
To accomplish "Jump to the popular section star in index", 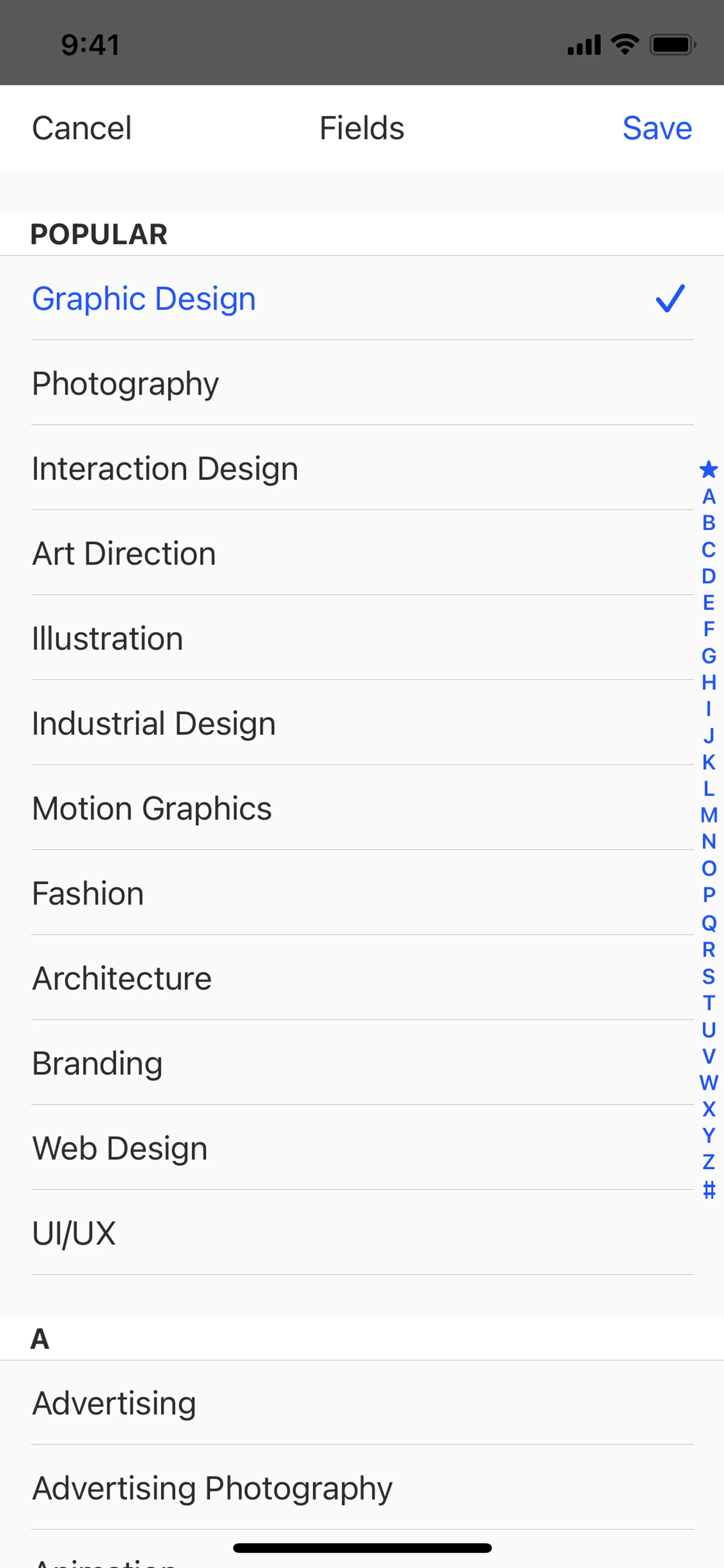I will (708, 469).
